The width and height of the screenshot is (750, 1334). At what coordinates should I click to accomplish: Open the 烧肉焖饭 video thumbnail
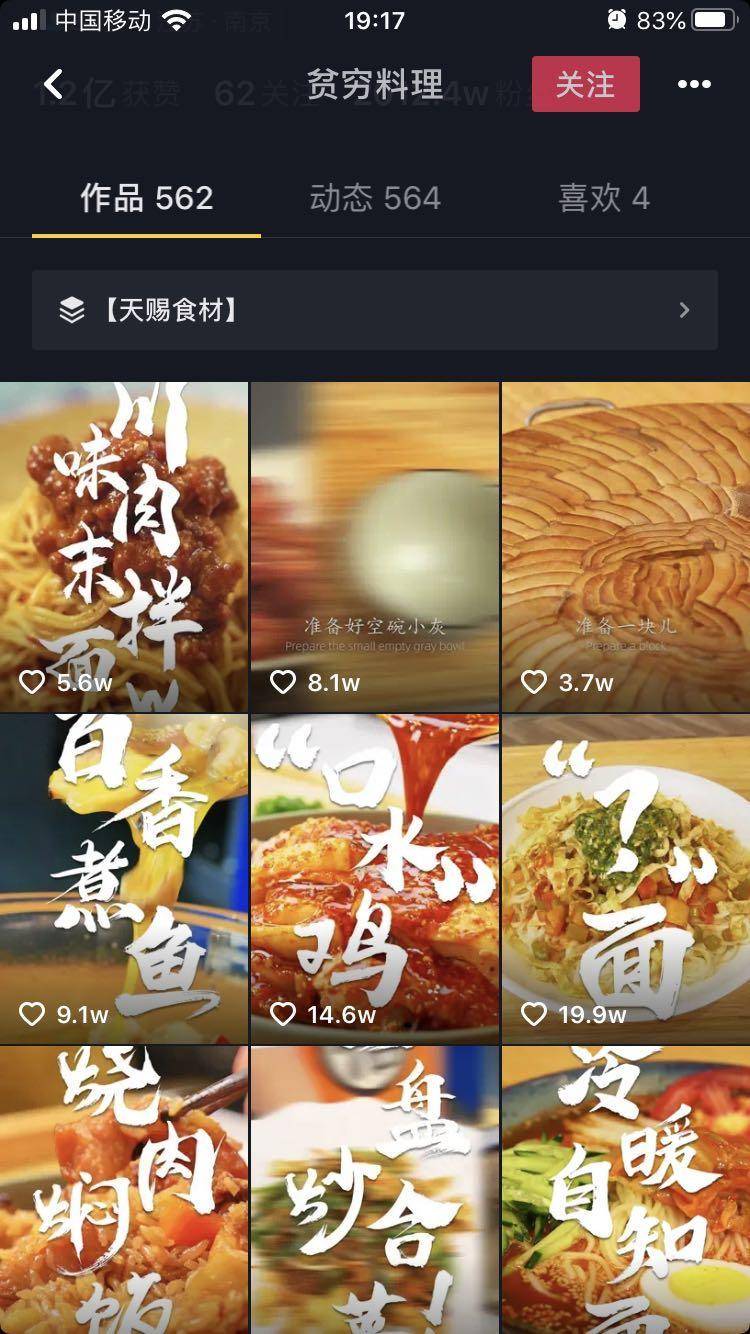pos(124,1190)
